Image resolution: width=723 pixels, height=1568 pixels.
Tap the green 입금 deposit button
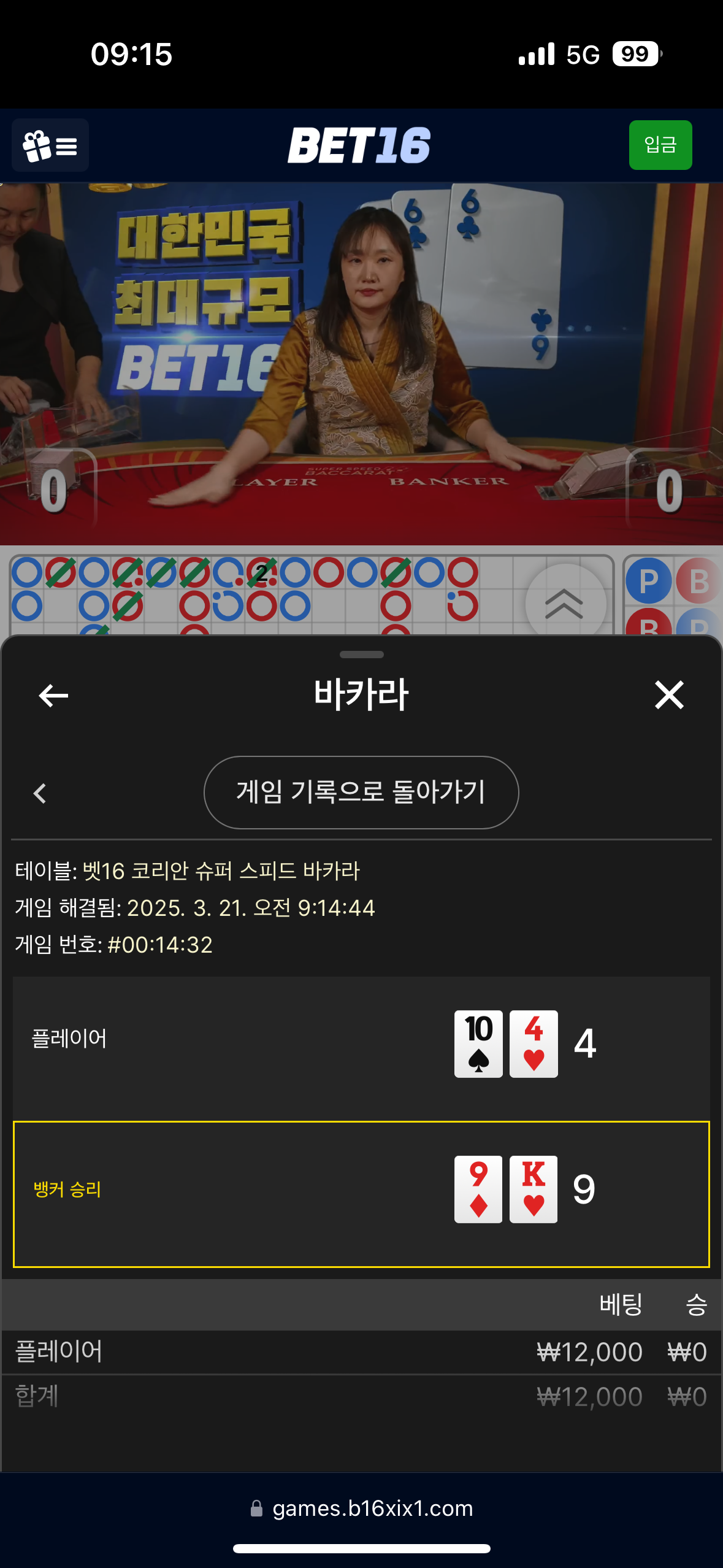click(x=660, y=145)
